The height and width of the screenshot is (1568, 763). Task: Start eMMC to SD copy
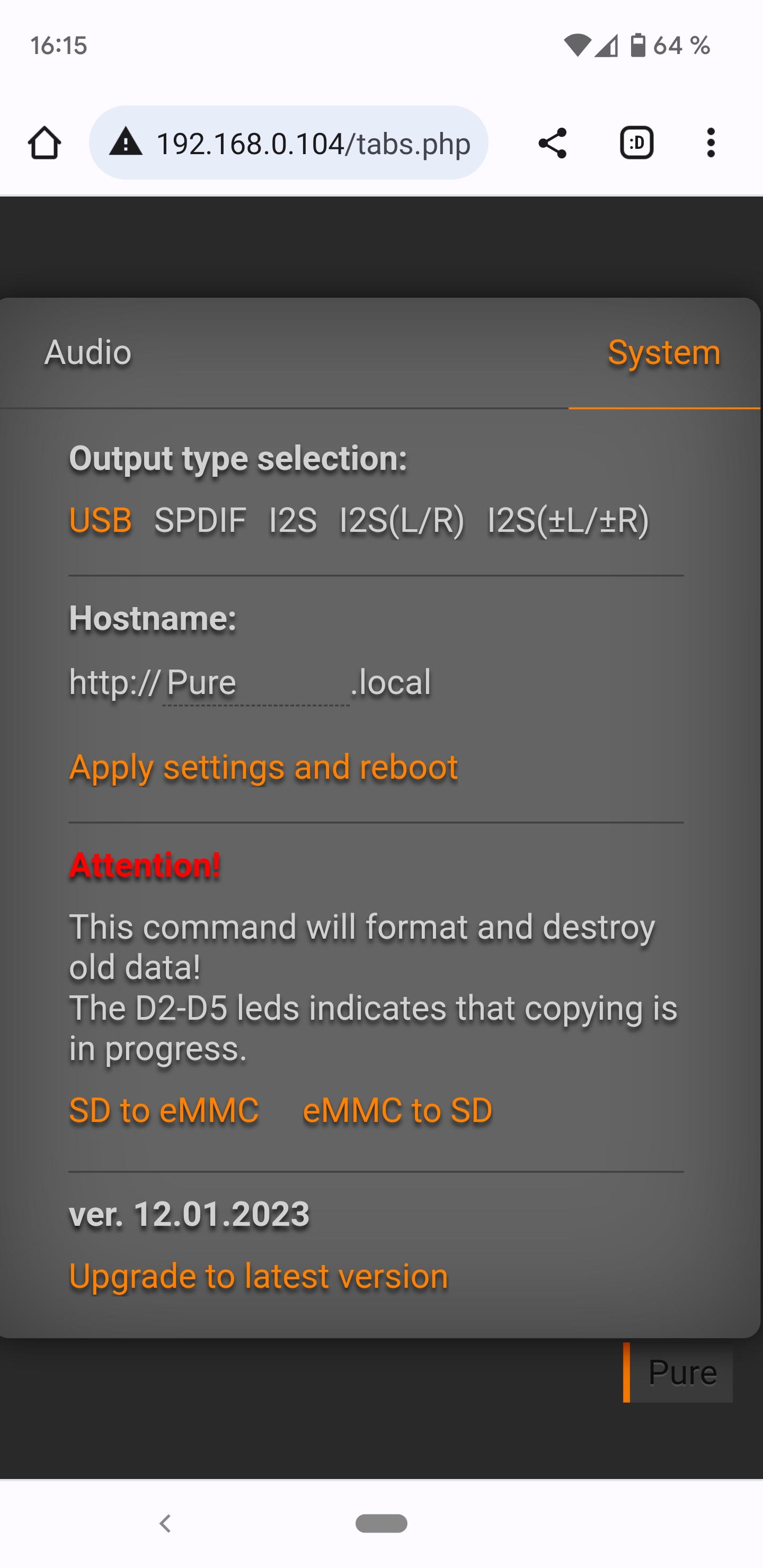pos(397,1110)
